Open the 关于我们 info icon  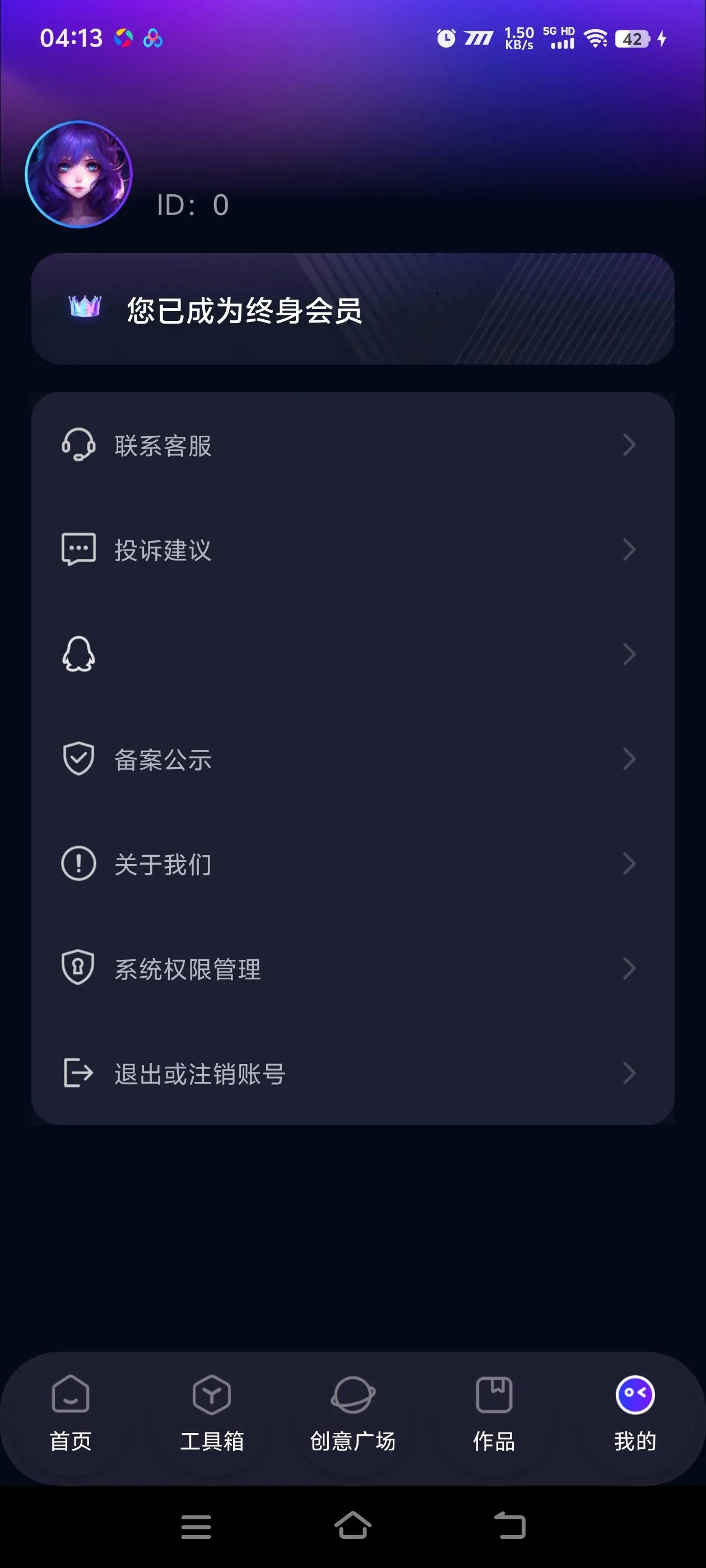[77, 864]
